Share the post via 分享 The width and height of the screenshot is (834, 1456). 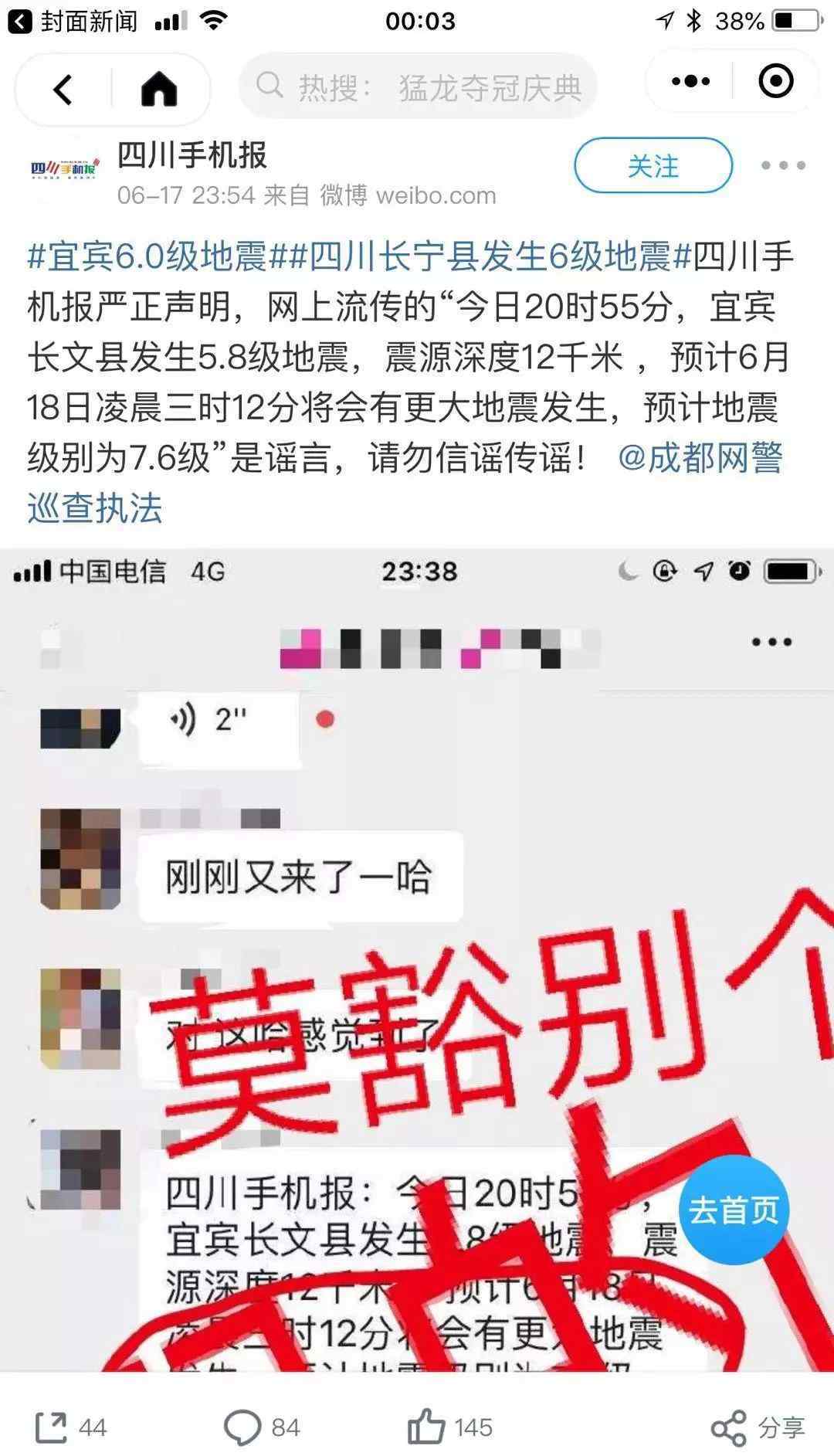pyautogui.click(x=757, y=1428)
